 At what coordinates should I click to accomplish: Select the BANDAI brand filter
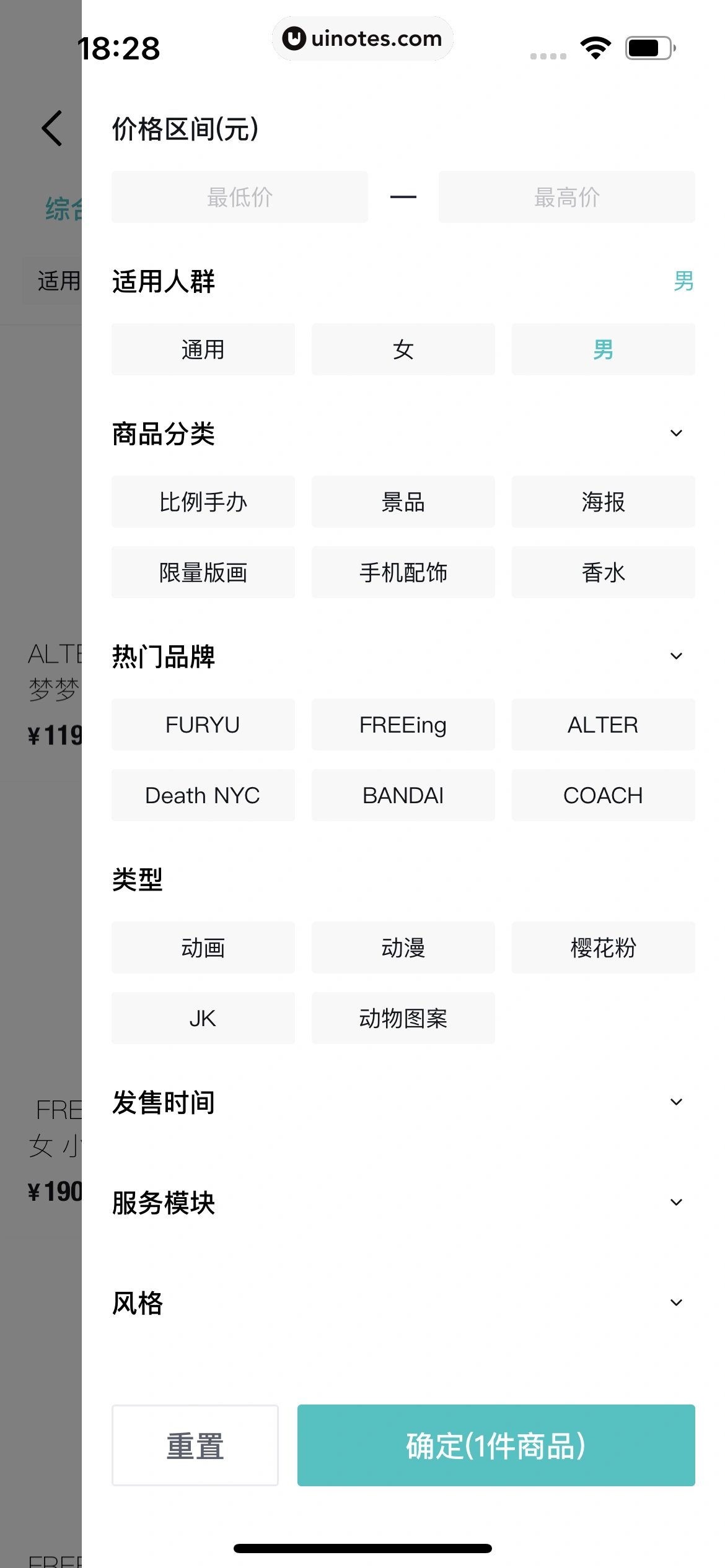403,795
